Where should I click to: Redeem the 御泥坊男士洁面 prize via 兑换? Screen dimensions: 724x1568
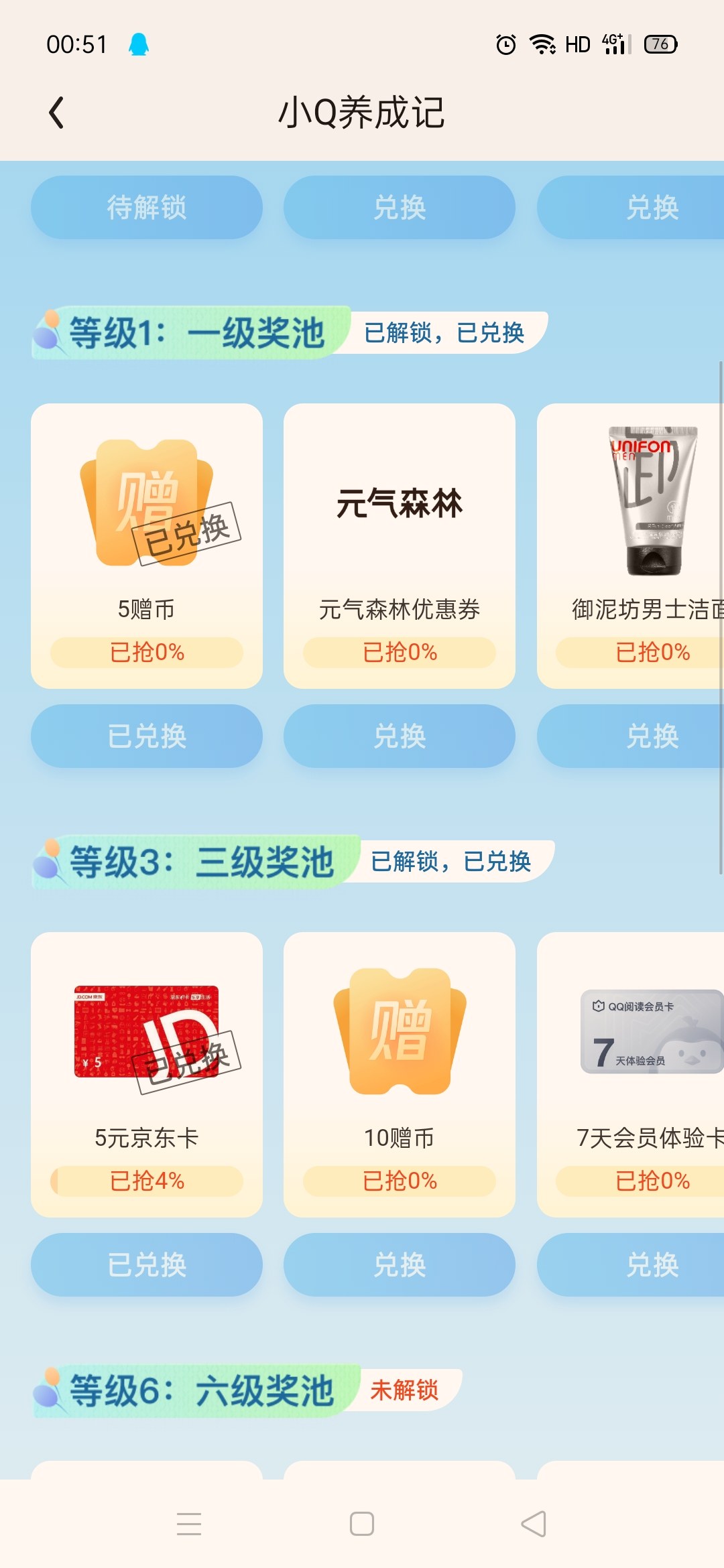point(631,736)
